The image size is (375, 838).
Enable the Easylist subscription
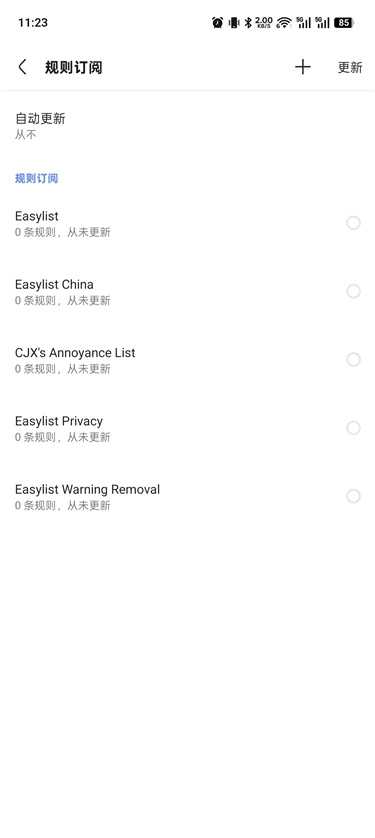(x=353, y=223)
